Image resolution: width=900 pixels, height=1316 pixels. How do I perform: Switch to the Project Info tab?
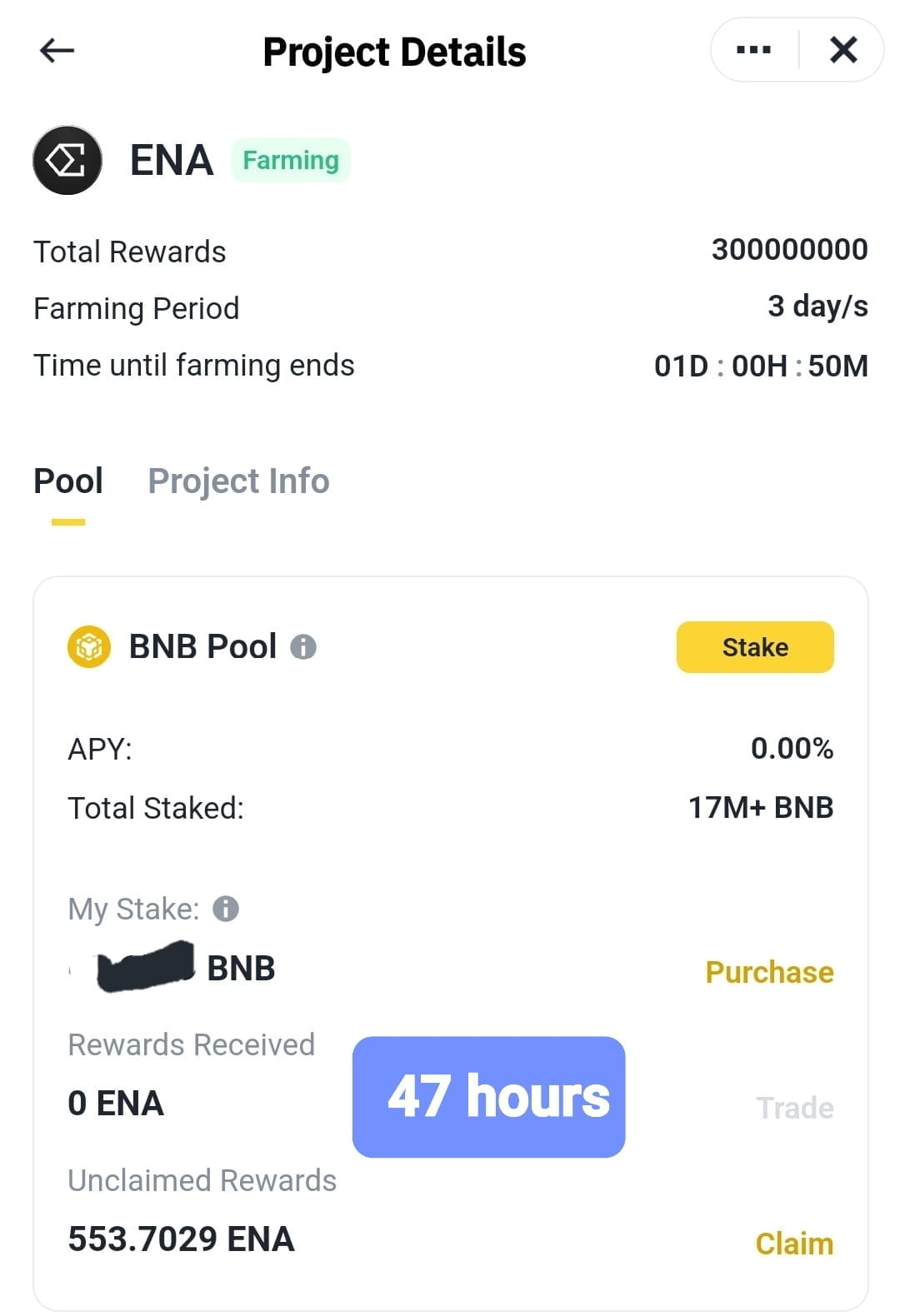(238, 481)
